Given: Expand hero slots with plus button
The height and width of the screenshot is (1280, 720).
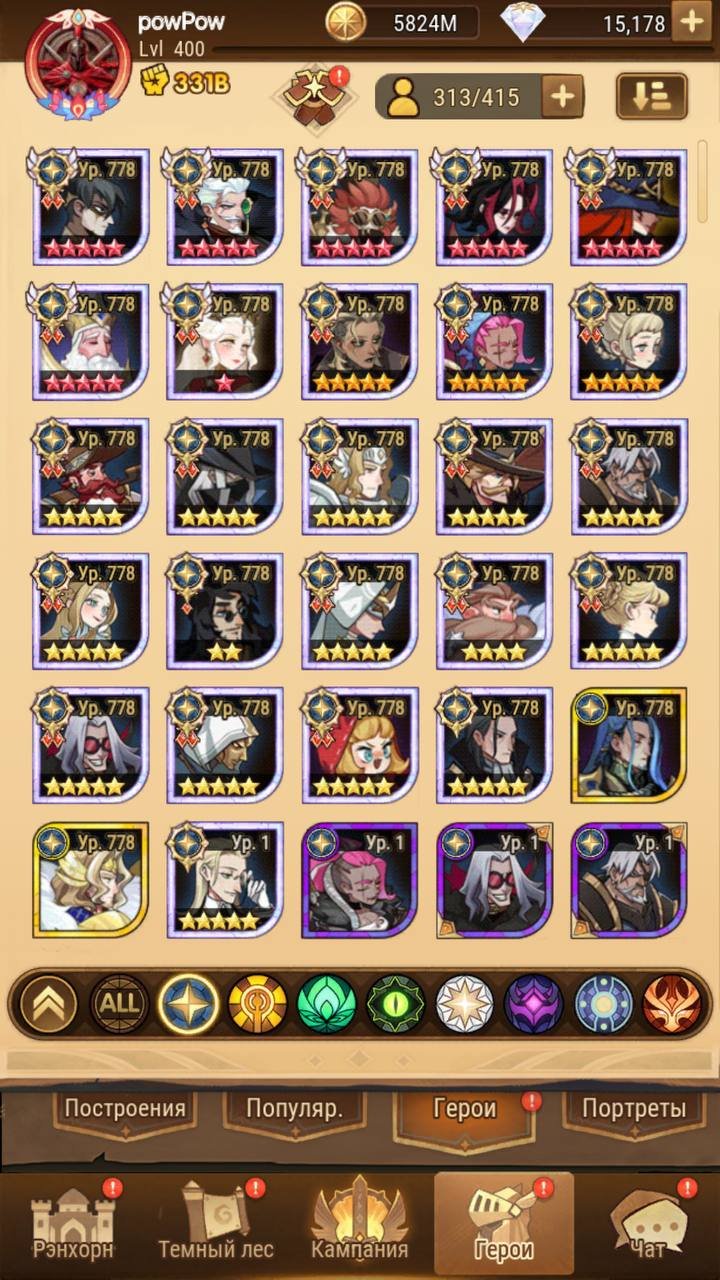Looking at the screenshot, I should click(562, 97).
